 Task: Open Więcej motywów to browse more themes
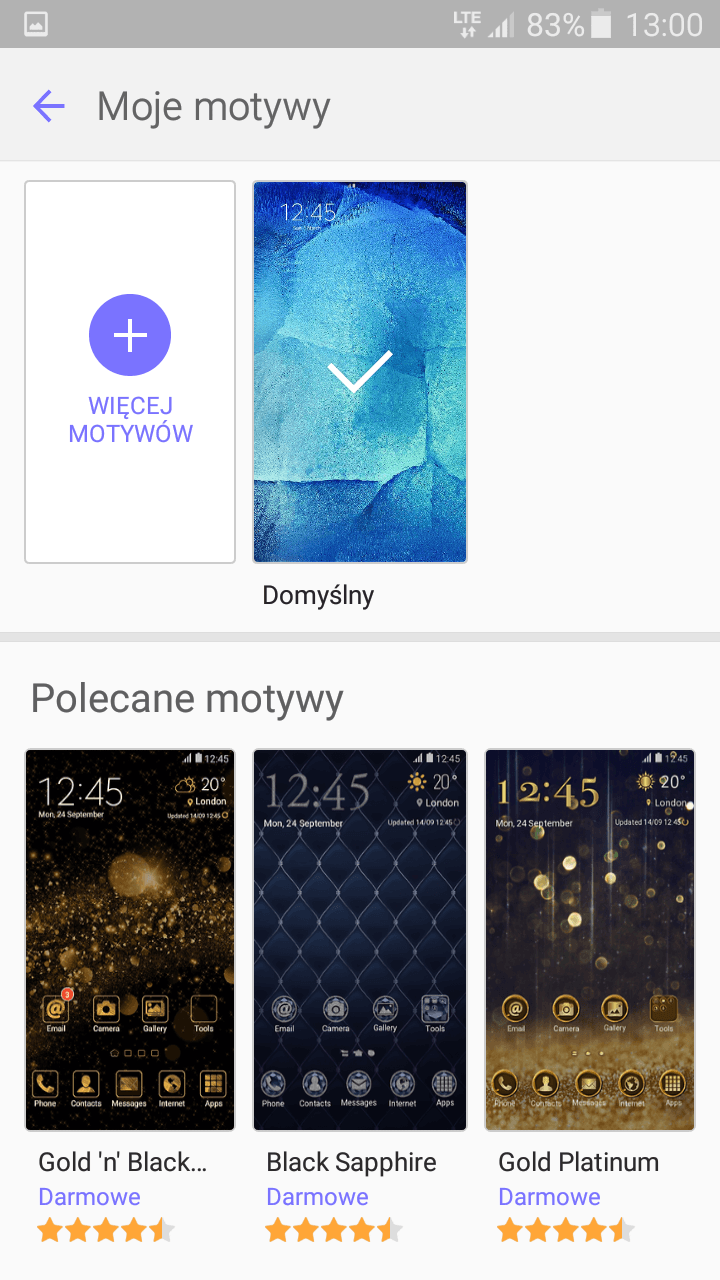tap(130, 372)
